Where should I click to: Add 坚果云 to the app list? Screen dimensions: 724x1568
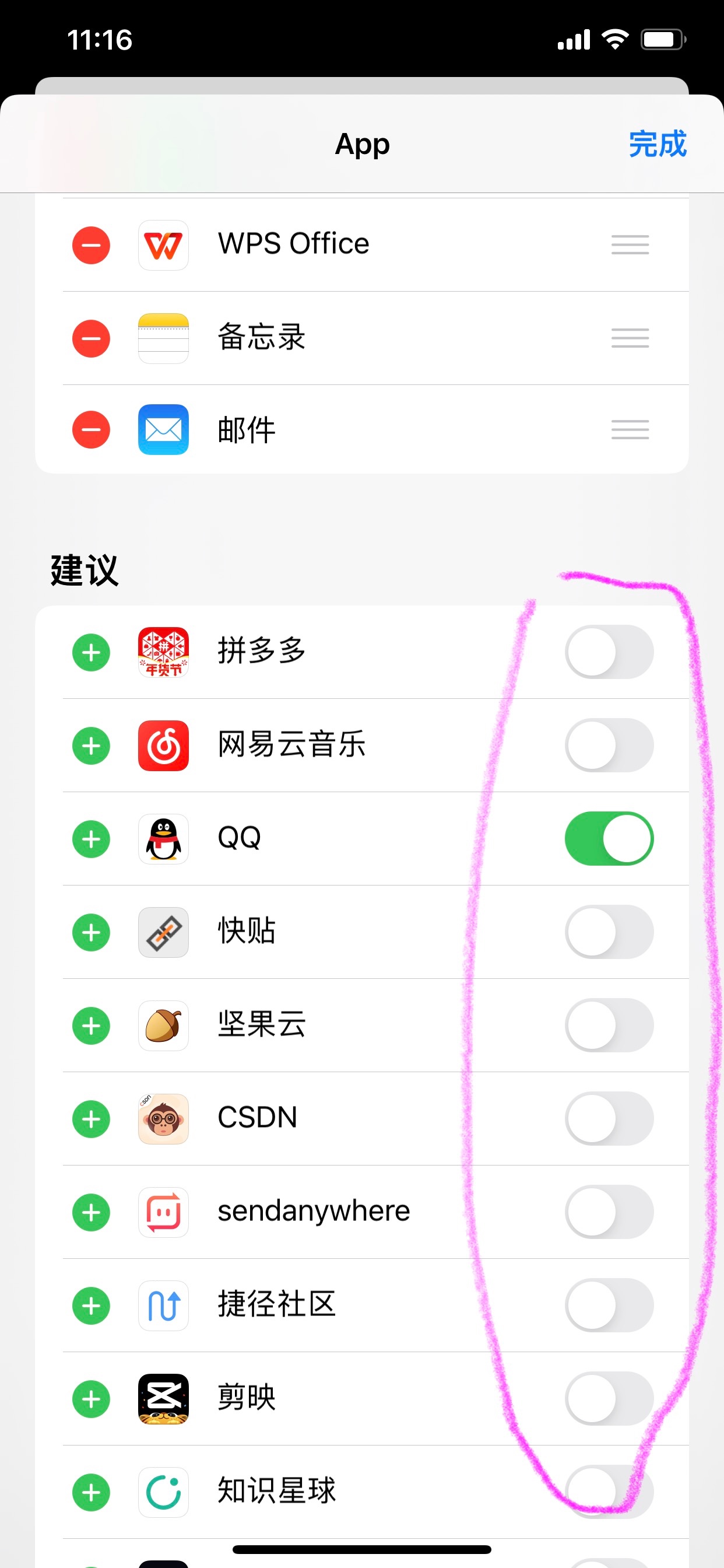tap(92, 1025)
